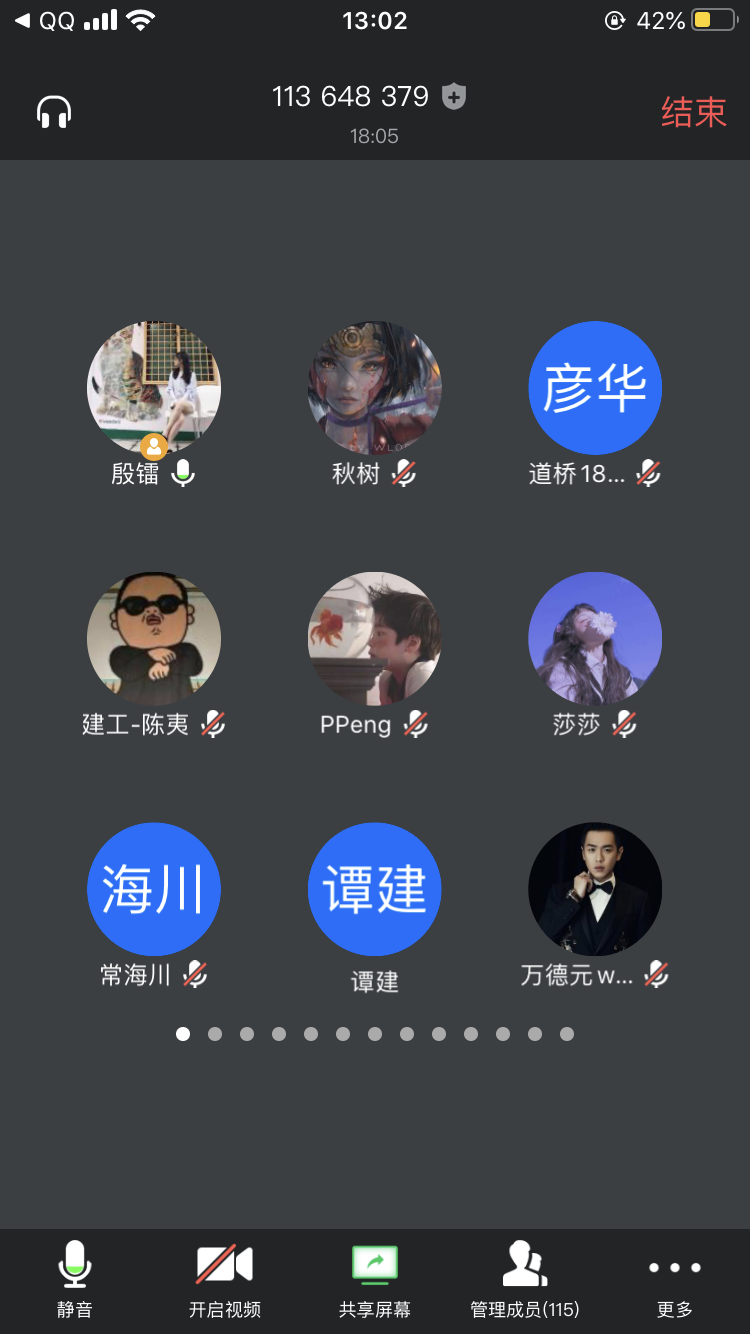Open the 更多 options menu
Screen dimensions: 750x1334
(674, 1278)
